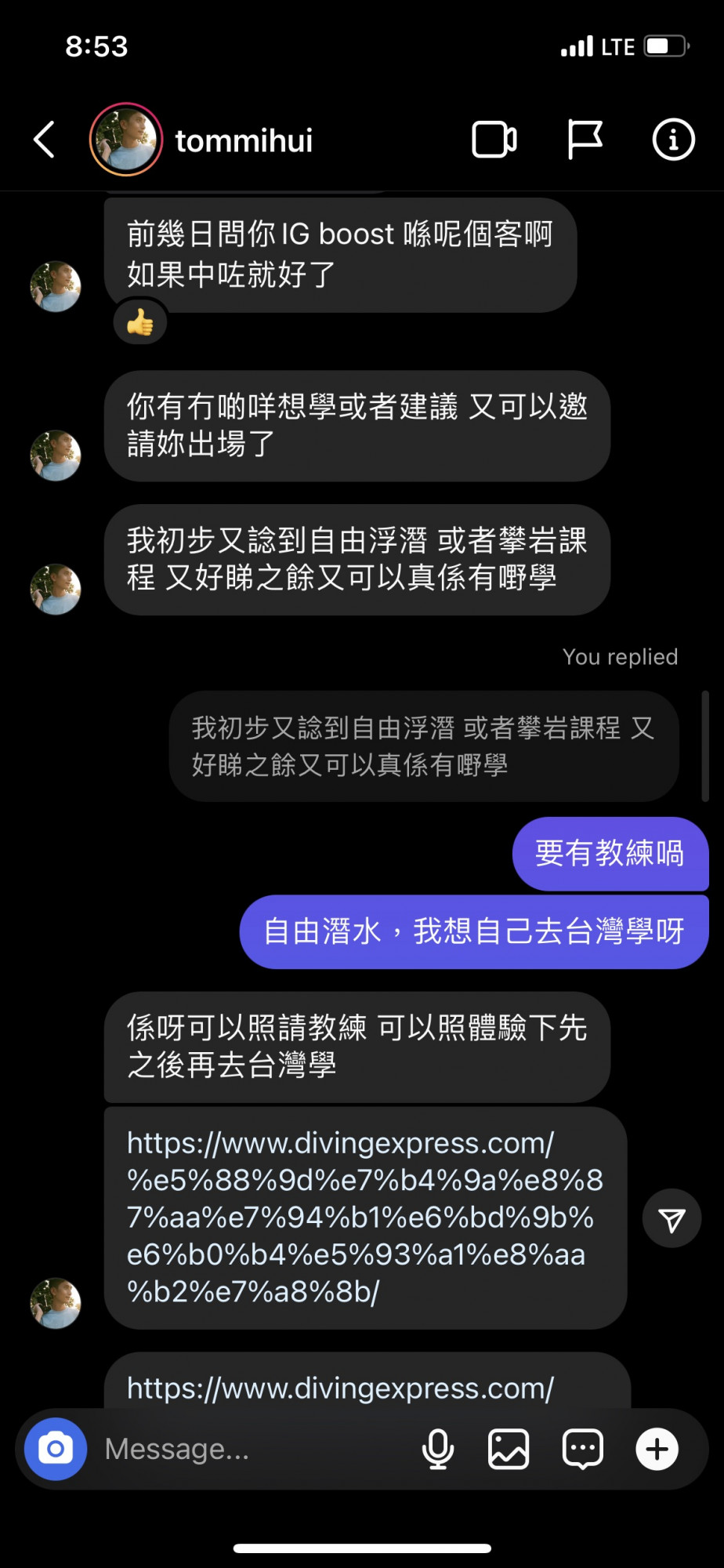The height and width of the screenshot is (1568, 724).
Task: Open the sender's avatar next to the invitation message
Action: pos(56,456)
